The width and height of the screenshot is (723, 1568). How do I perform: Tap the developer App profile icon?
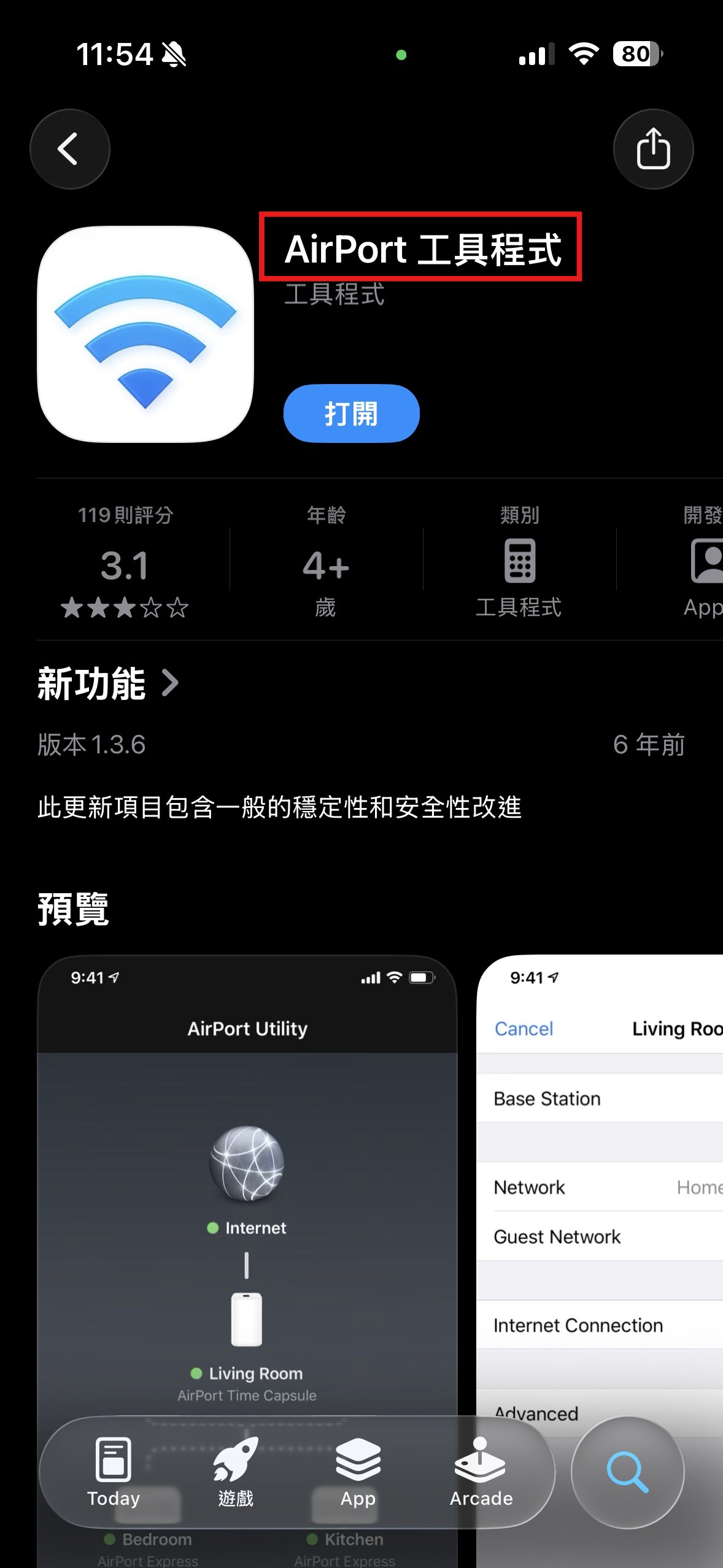[x=709, y=561]
